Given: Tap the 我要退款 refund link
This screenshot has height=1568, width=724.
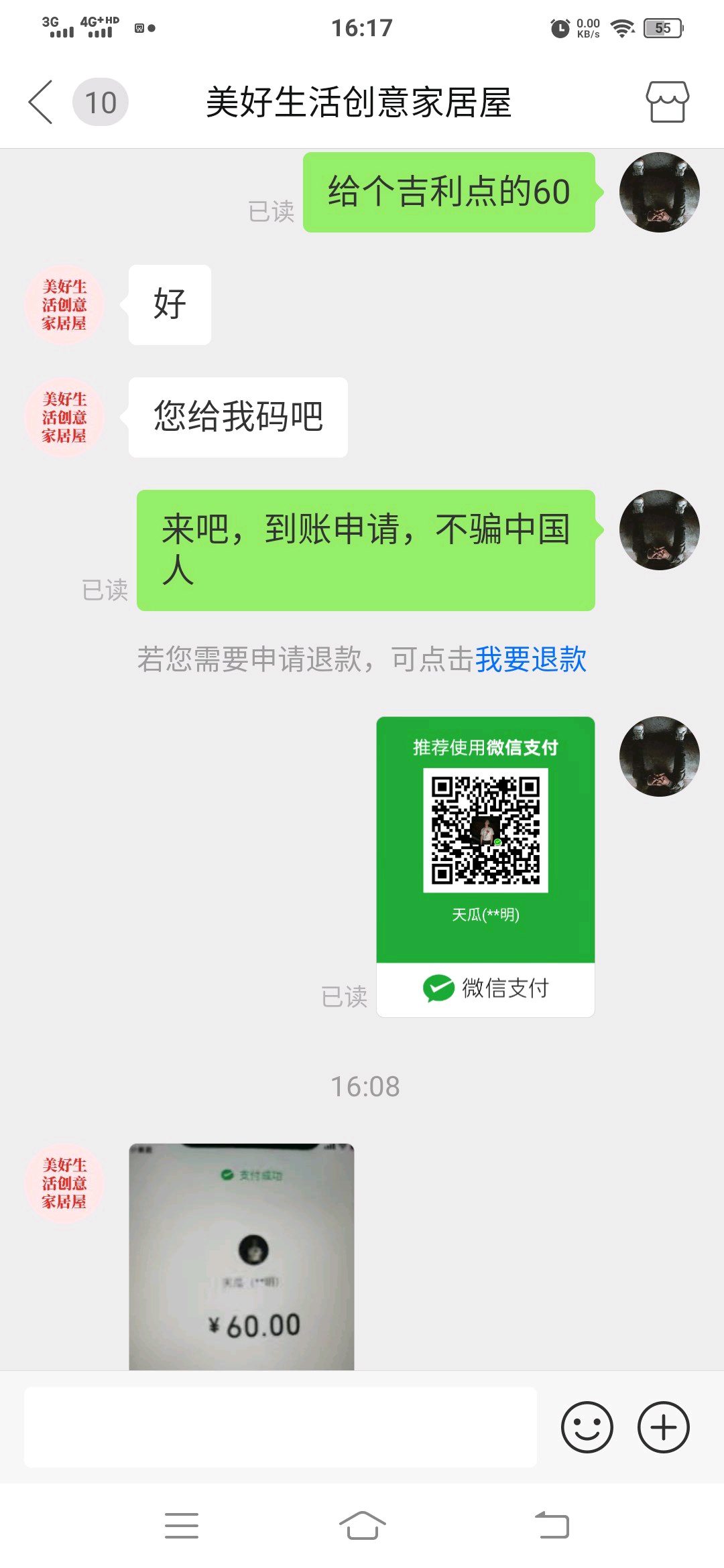Looking at the screenshot, I should (x=530, y=659).
